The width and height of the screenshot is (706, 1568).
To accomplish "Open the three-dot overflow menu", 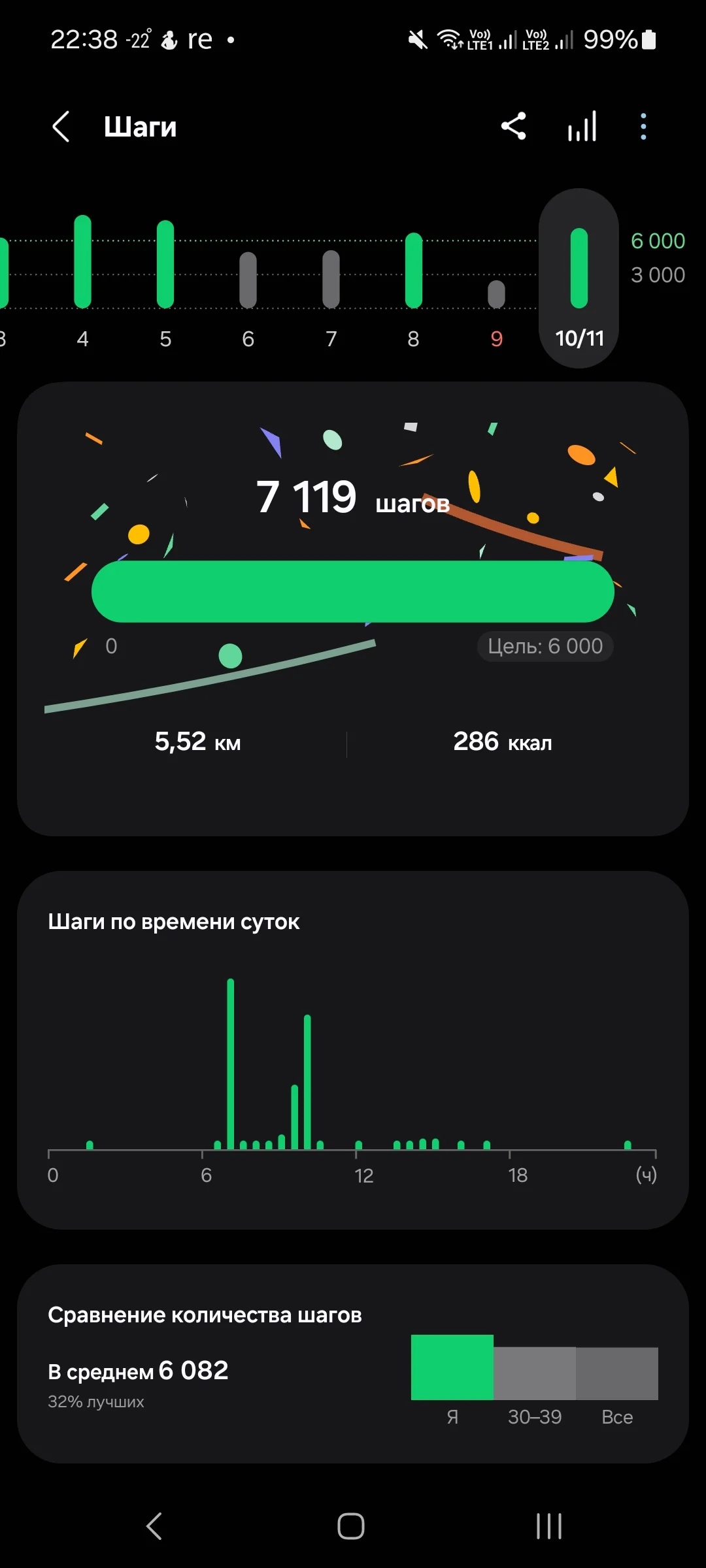I will click(643, 127).
